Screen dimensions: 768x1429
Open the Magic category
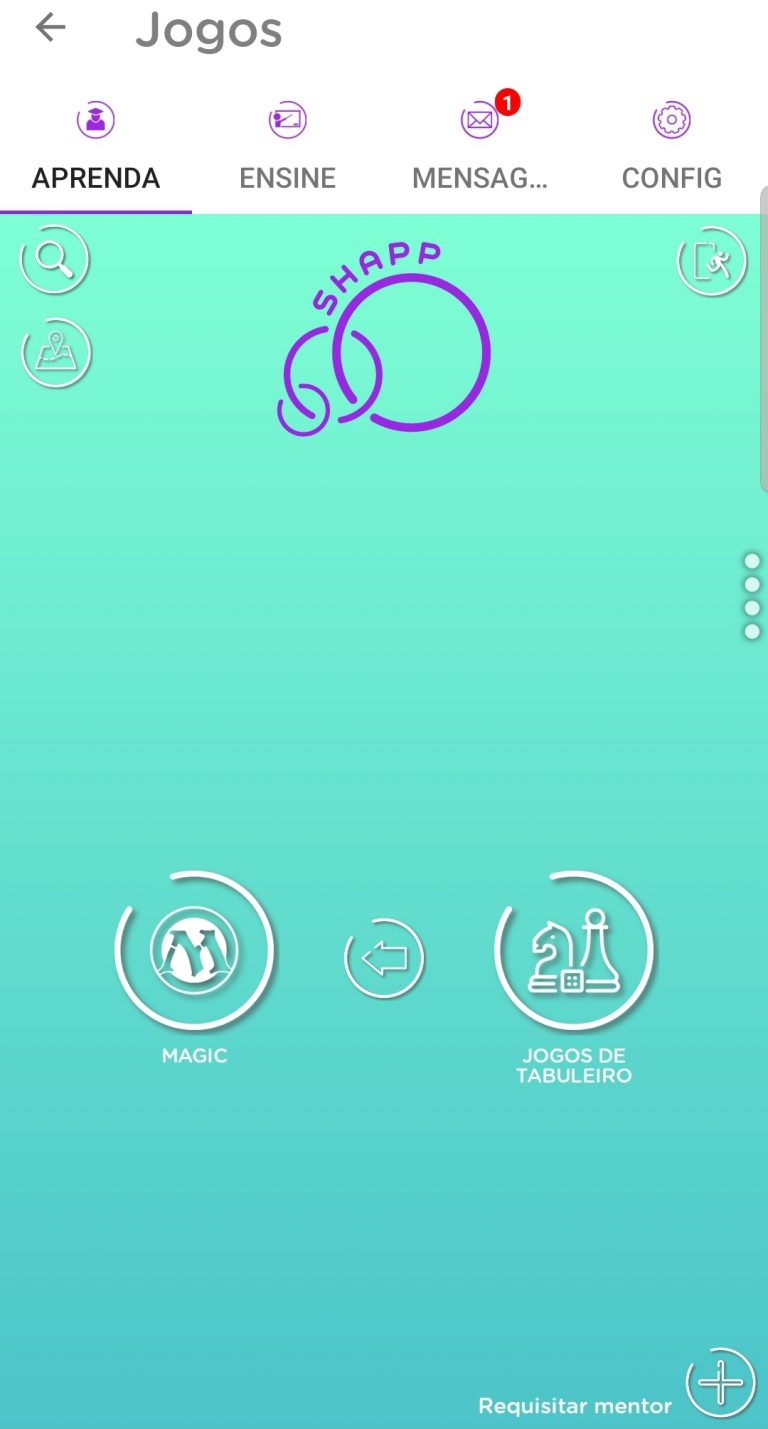click(195, 950)
